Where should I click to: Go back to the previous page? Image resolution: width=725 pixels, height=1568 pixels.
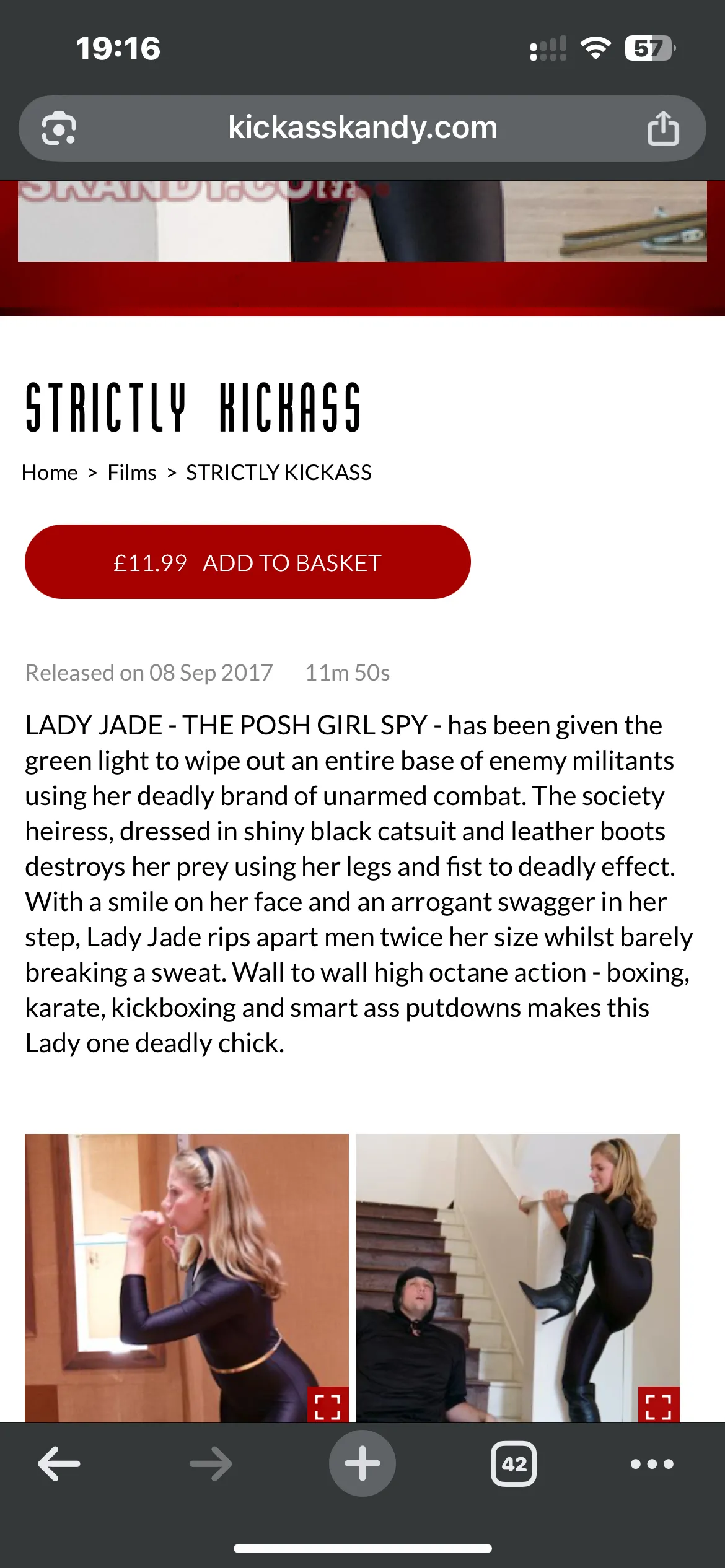[59, 1464]
